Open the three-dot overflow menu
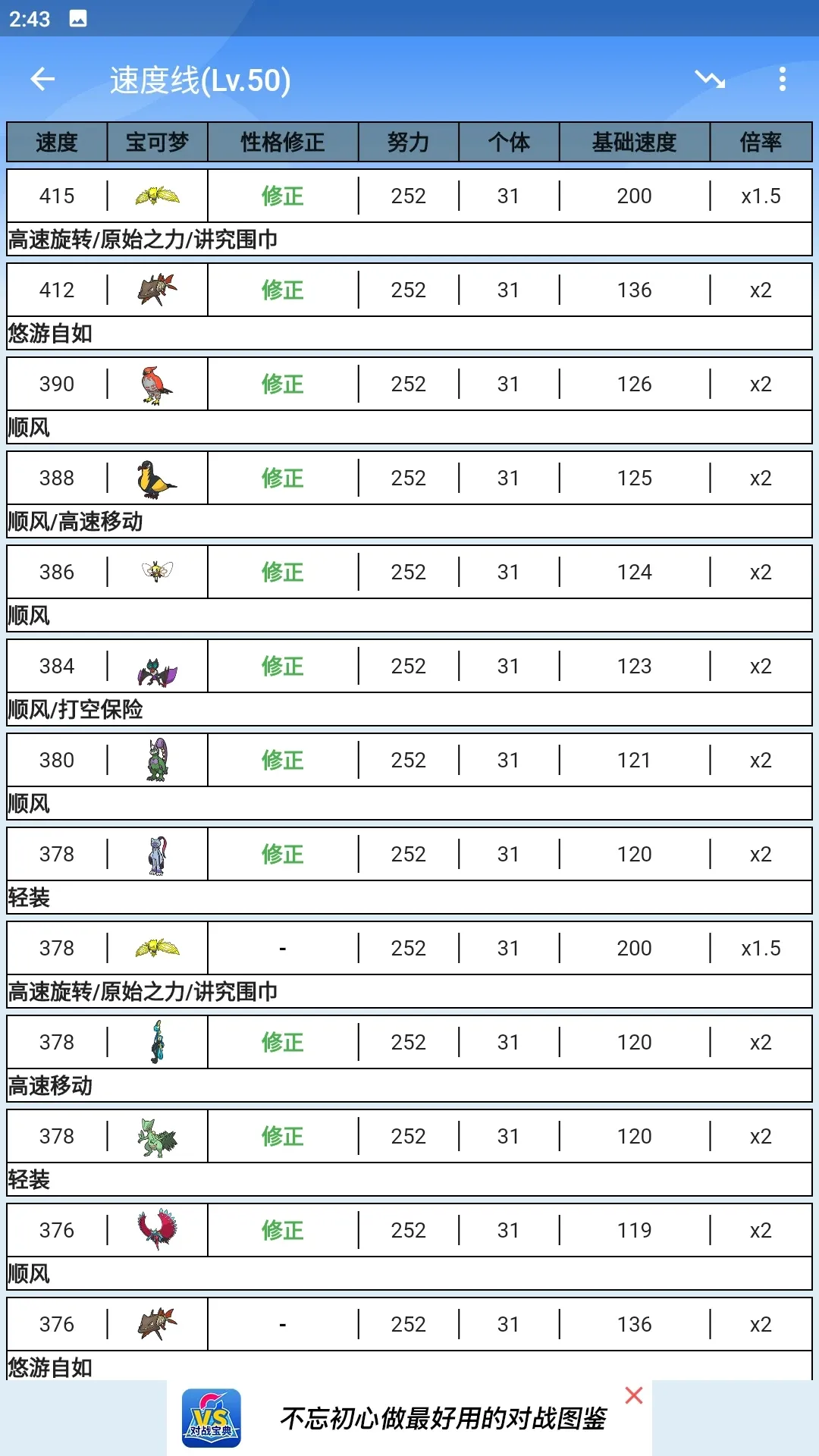 tap(783, 79)
